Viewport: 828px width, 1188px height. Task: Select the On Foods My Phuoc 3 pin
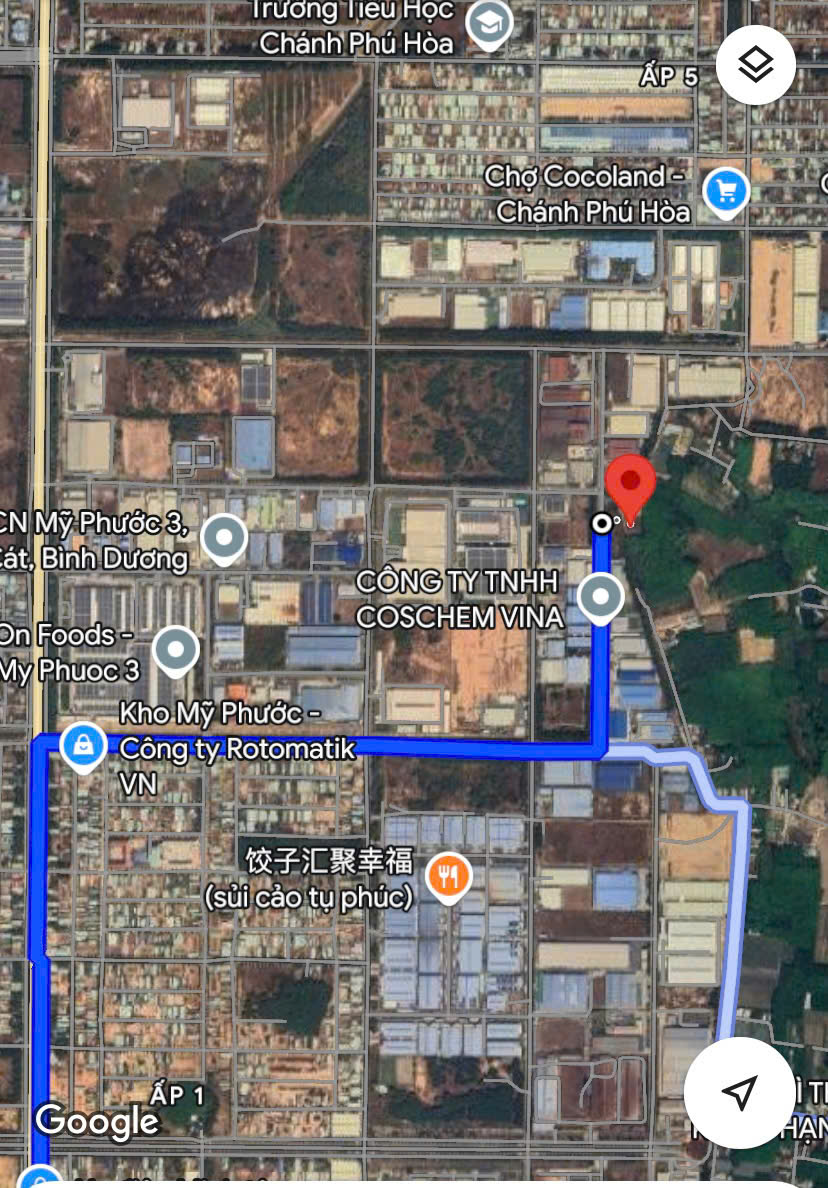click(177, 650)
